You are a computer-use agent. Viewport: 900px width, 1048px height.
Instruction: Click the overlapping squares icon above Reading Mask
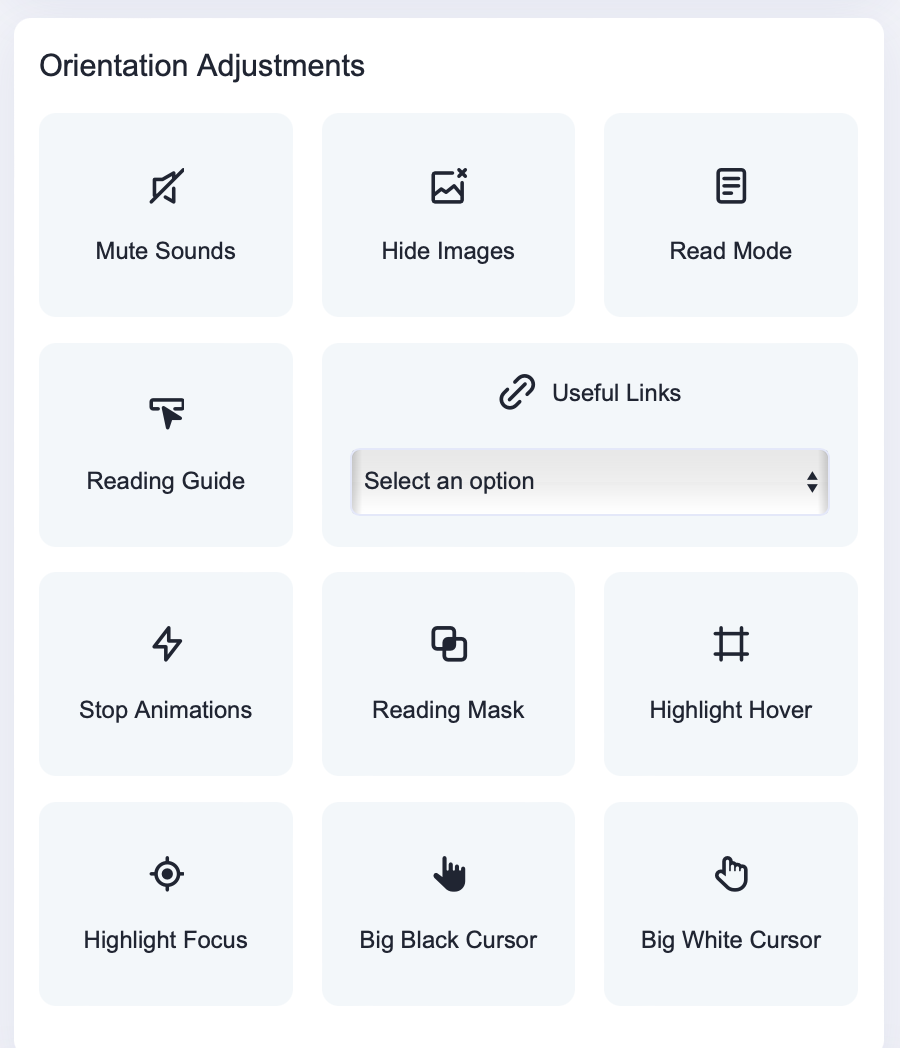pos(448,644)
